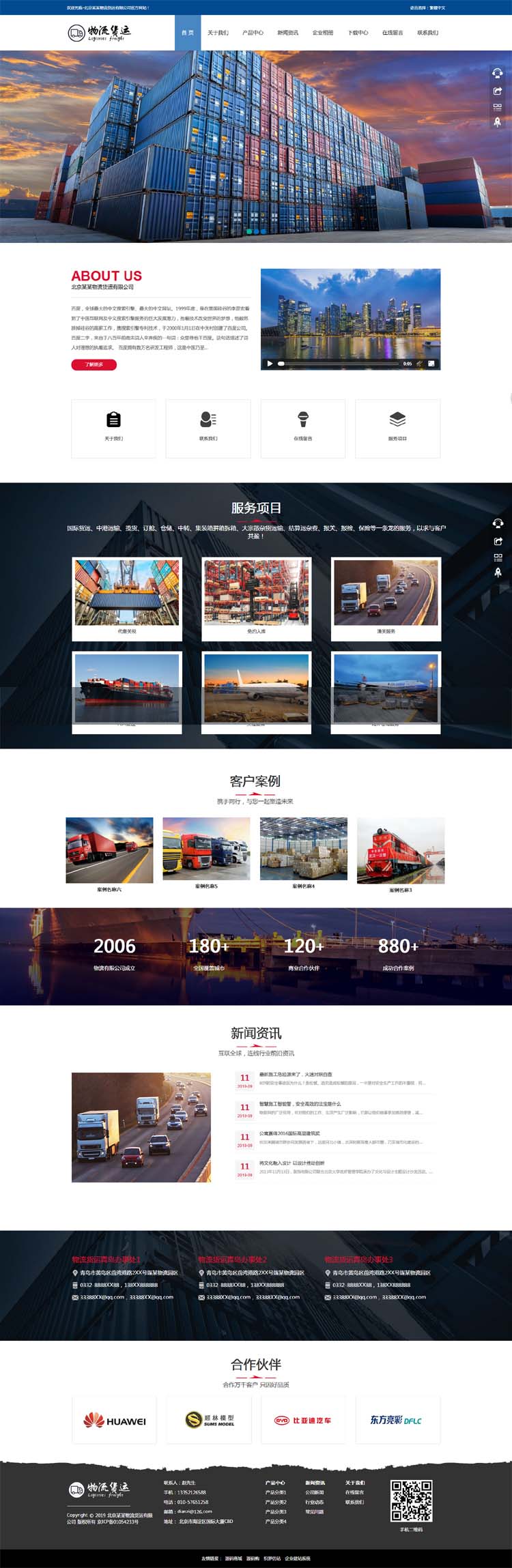Viewport: 512px width, 1568px height.
Task: Go to the 新闻资讯 navigation tab
Action: tap(287, 33)
